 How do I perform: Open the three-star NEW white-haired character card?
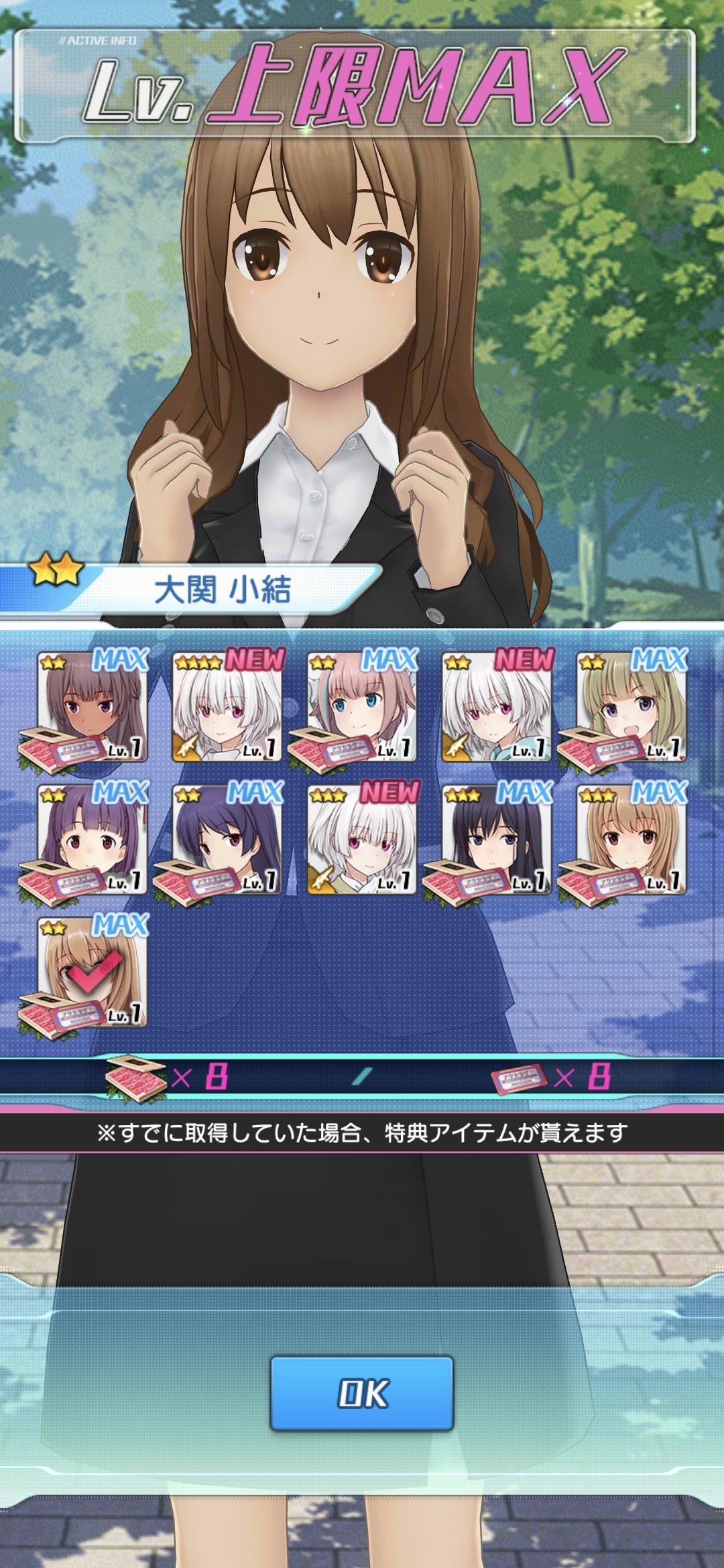[363, 840]
